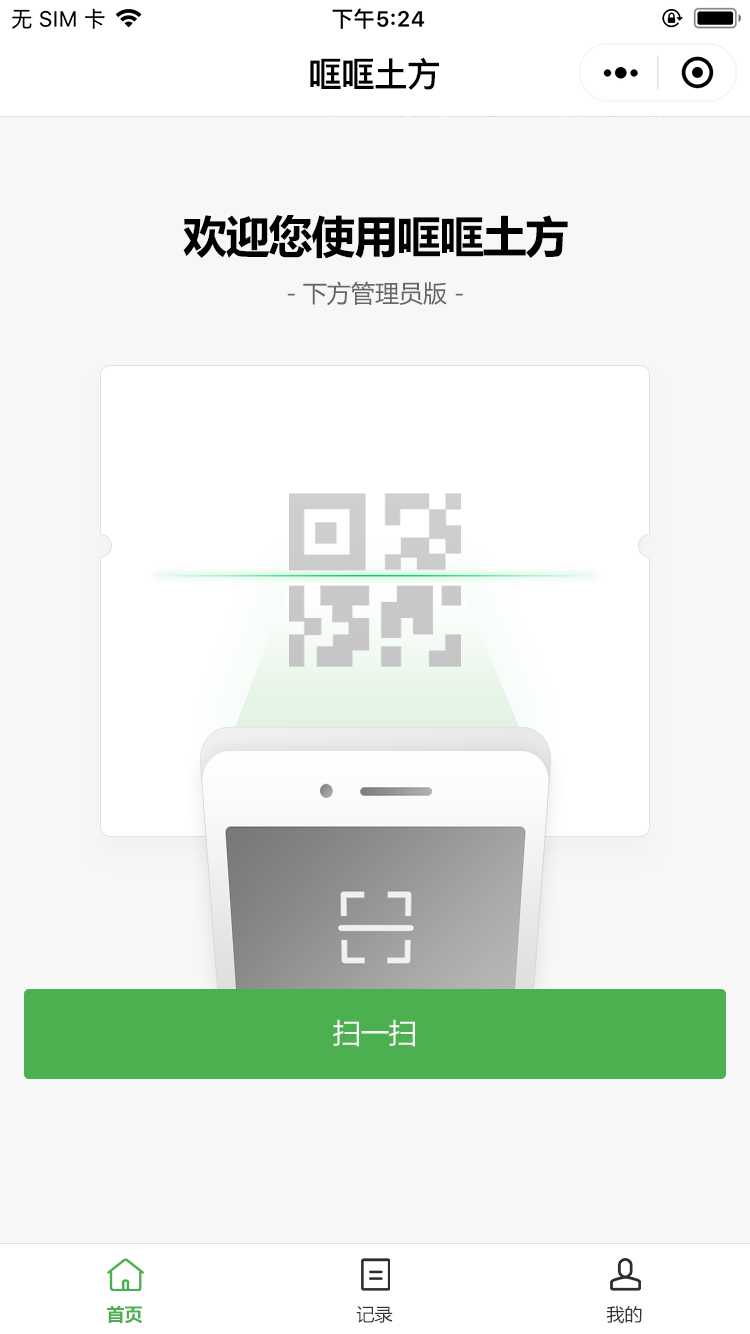Open the mini program more-options menu
This screenshot has width=750, height=1334.
tap(620, 73)
